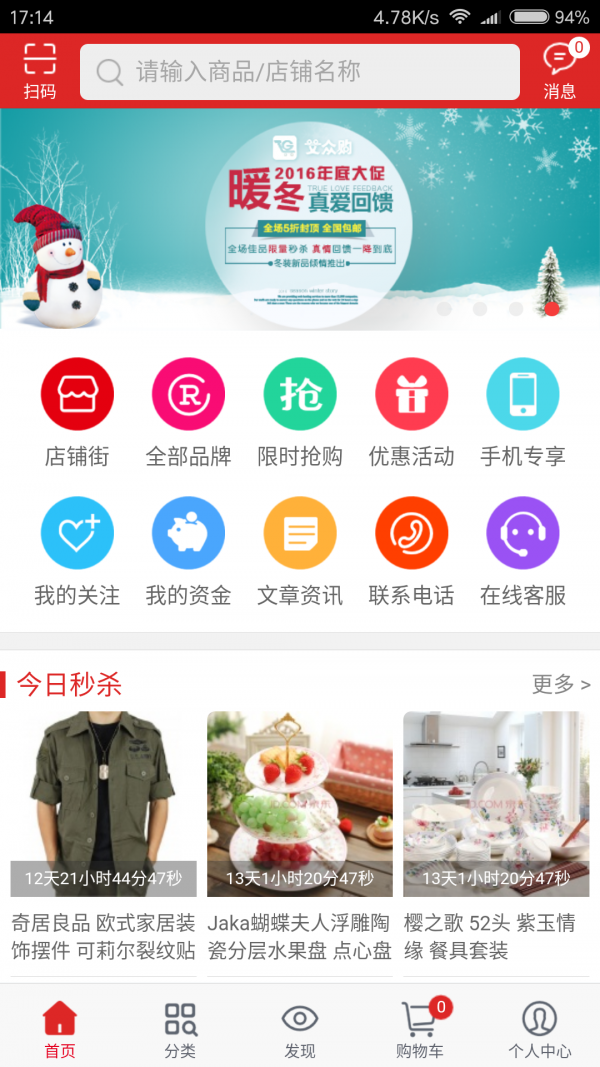Open 店铺街
Screen dimensions: 600x1067
pyautogui.click(x=77, y=413)
